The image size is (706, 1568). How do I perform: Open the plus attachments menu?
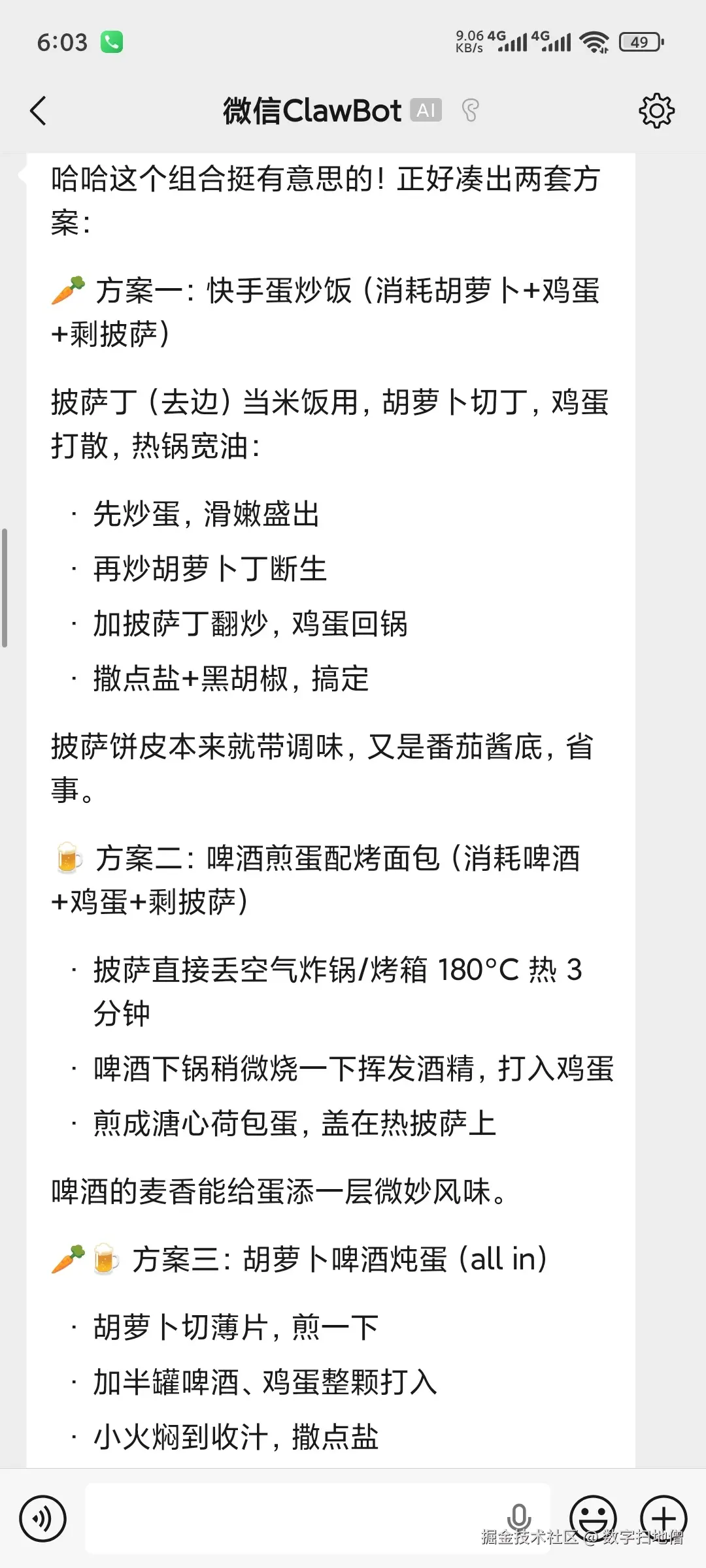pos(664,1517)
